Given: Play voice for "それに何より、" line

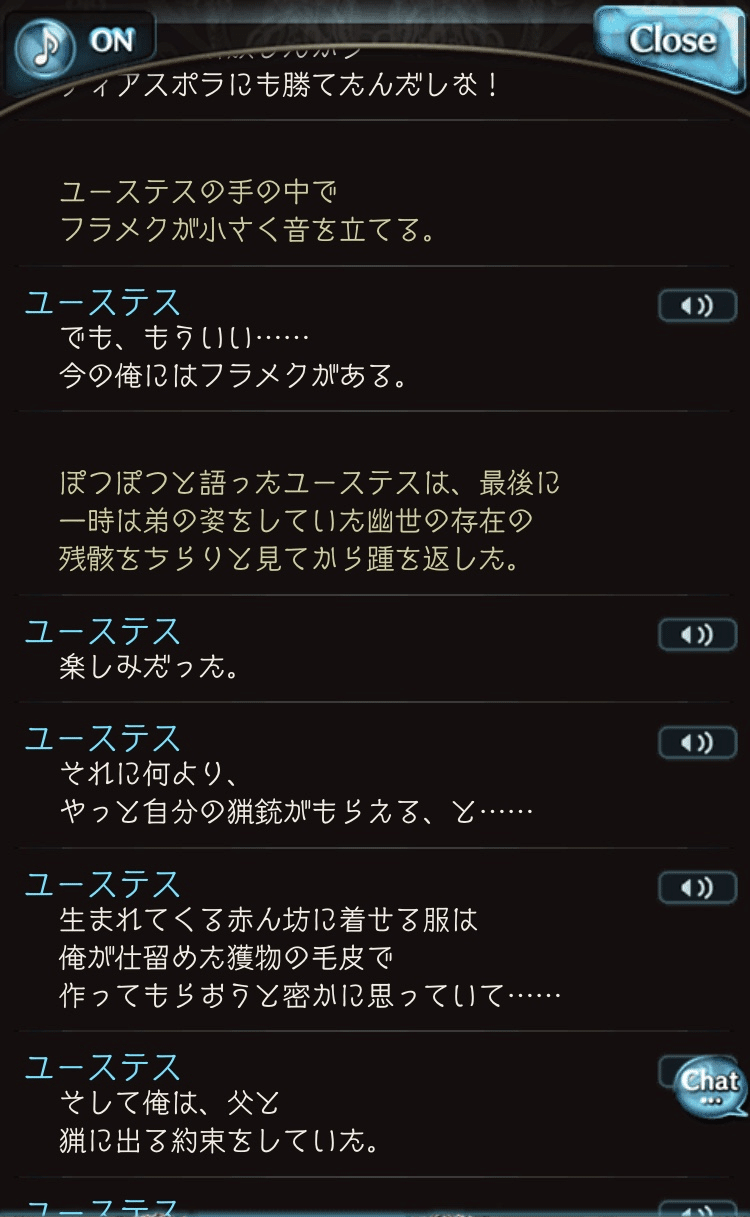Looking at the screenshot, I should point(697,742).
